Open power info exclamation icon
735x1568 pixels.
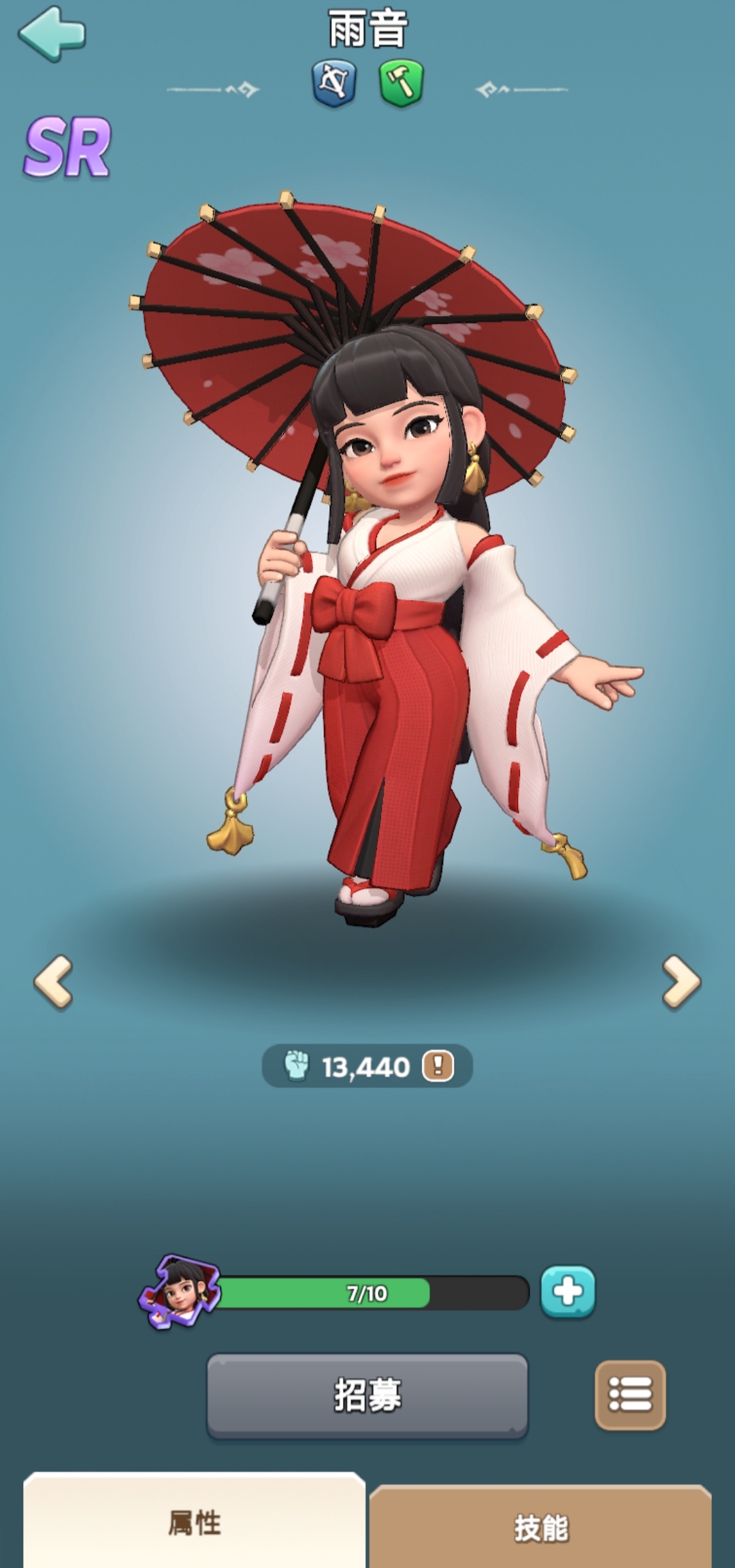point(438,1066)
